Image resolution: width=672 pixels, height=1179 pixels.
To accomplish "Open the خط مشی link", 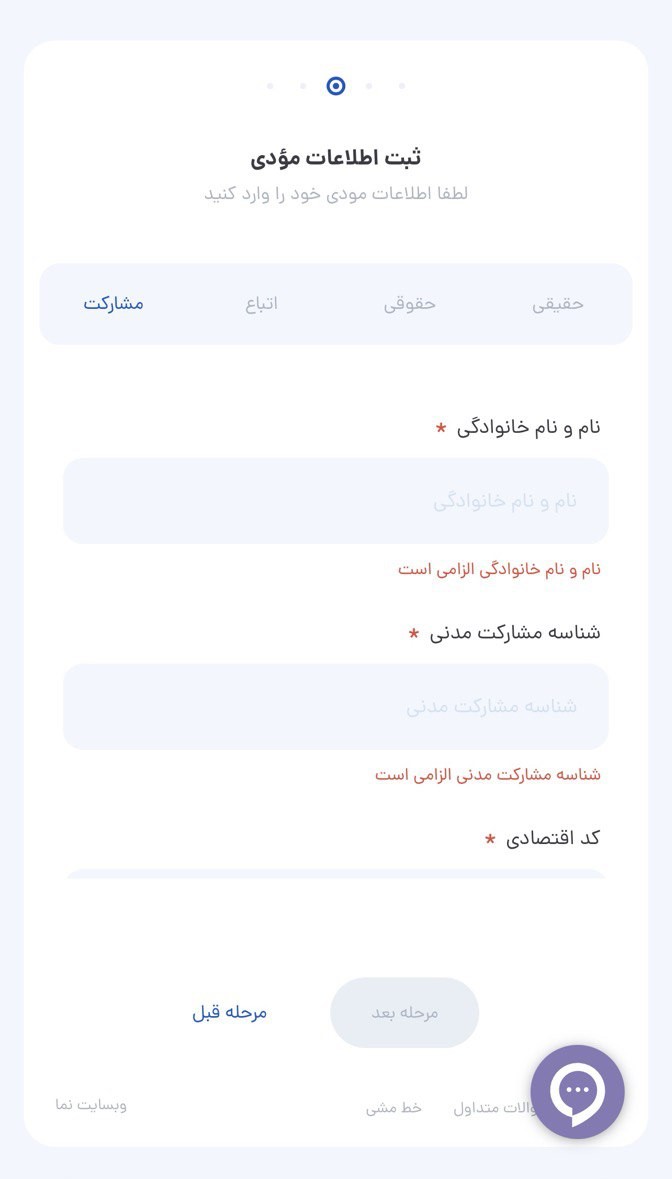I will coord(394,1108).
